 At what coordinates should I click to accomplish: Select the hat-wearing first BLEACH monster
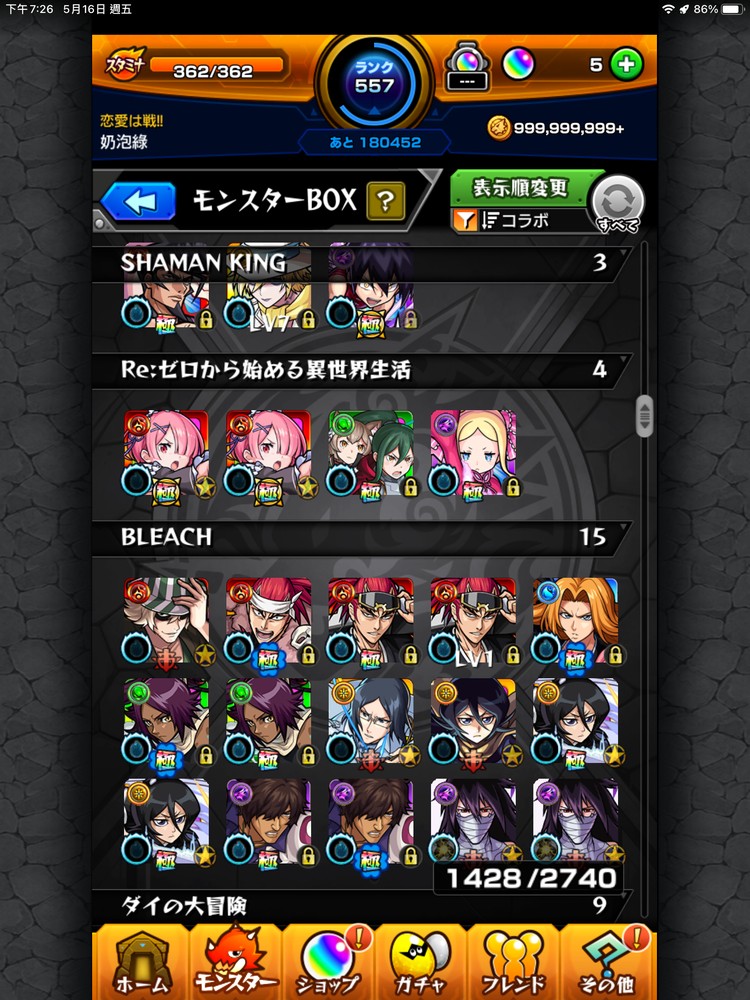[167, 621]
